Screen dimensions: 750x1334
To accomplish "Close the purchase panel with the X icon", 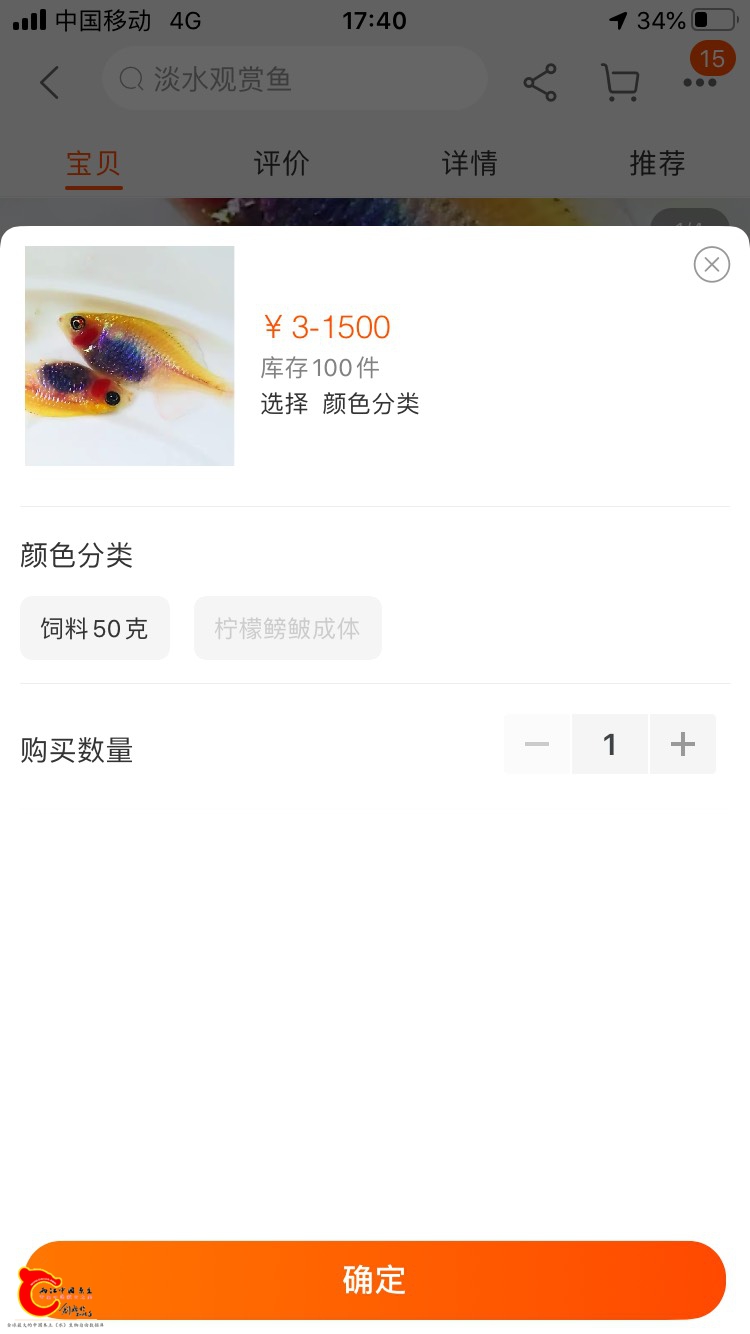I will (x=711, y=264).
